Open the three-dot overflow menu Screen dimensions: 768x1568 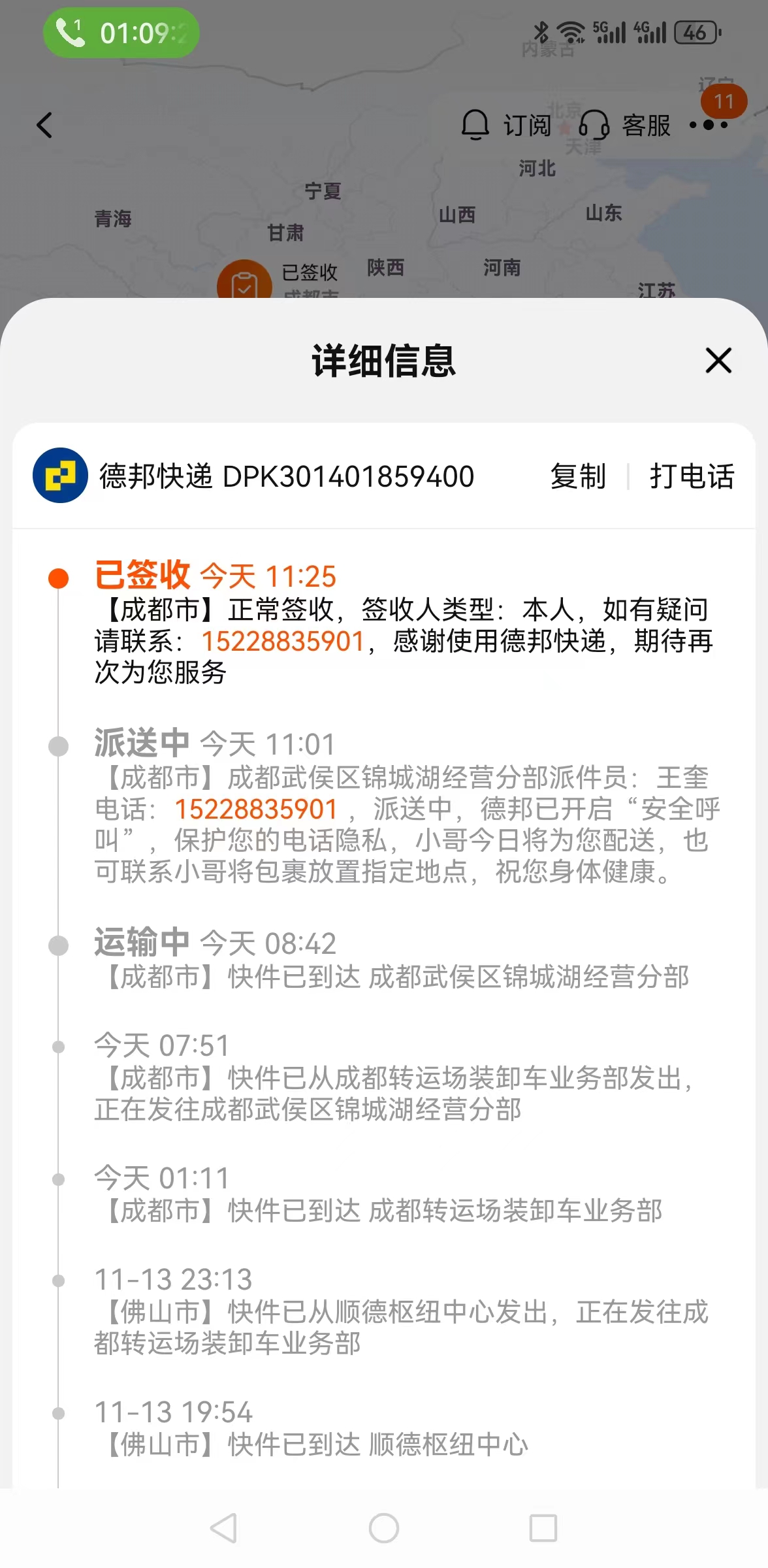[x=709, y=125]
